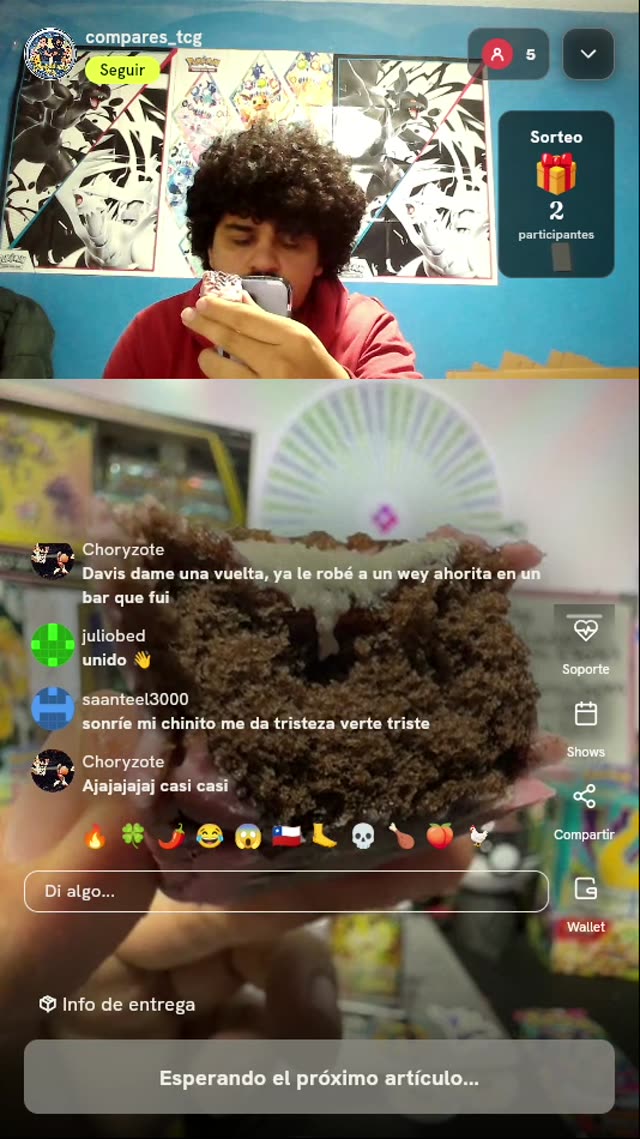This screenshot has width=640, height=1139.
Task: Send the fire emoji reaction
Action: click(x=94, y=836)
